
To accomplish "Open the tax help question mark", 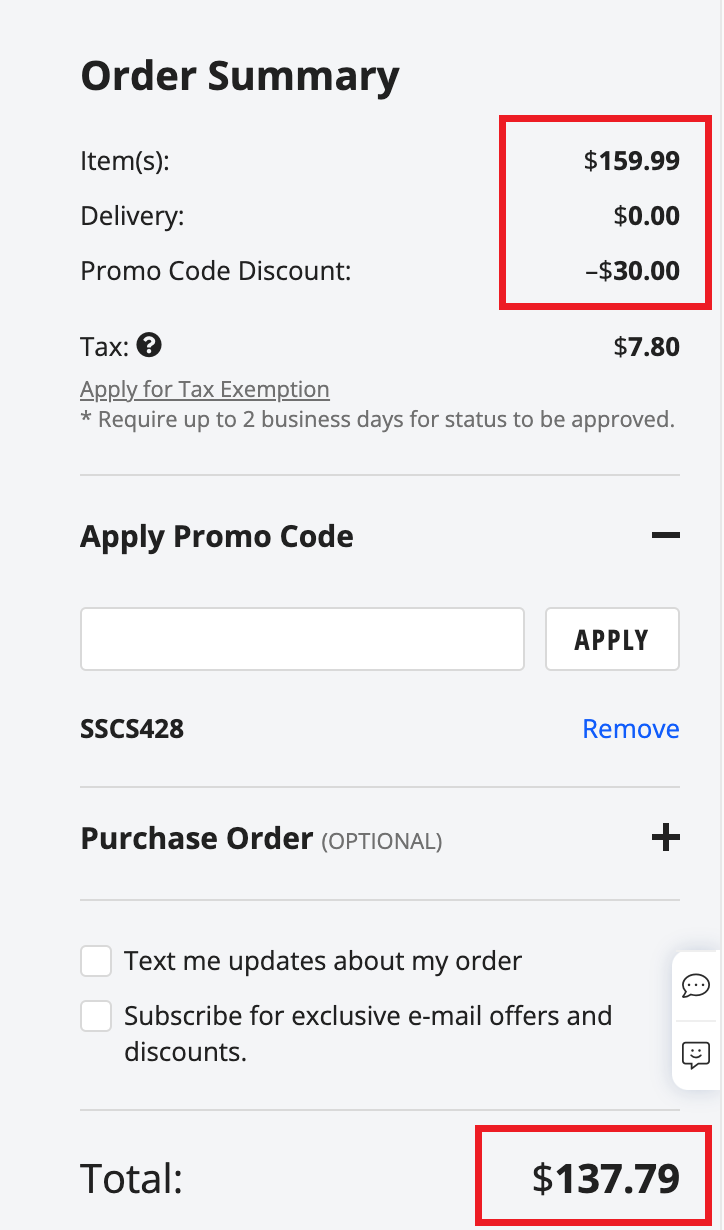I will tap(150, 346).
